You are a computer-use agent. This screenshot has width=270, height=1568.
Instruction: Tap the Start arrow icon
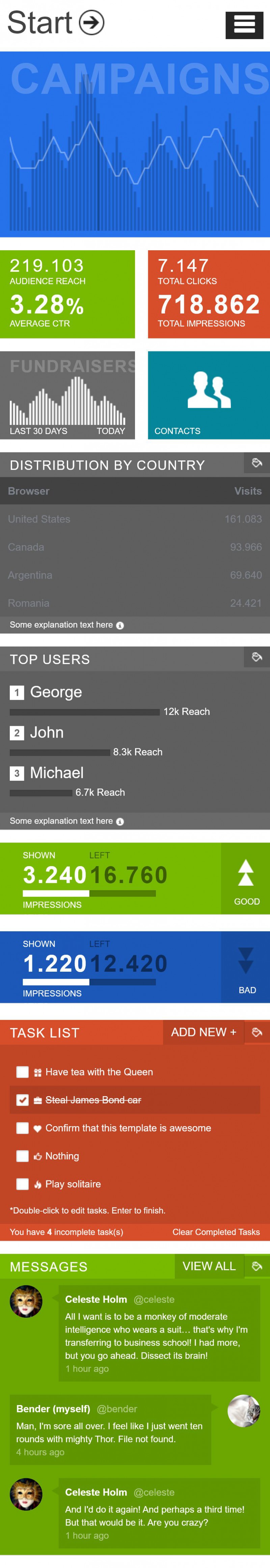tap(91, 23)
